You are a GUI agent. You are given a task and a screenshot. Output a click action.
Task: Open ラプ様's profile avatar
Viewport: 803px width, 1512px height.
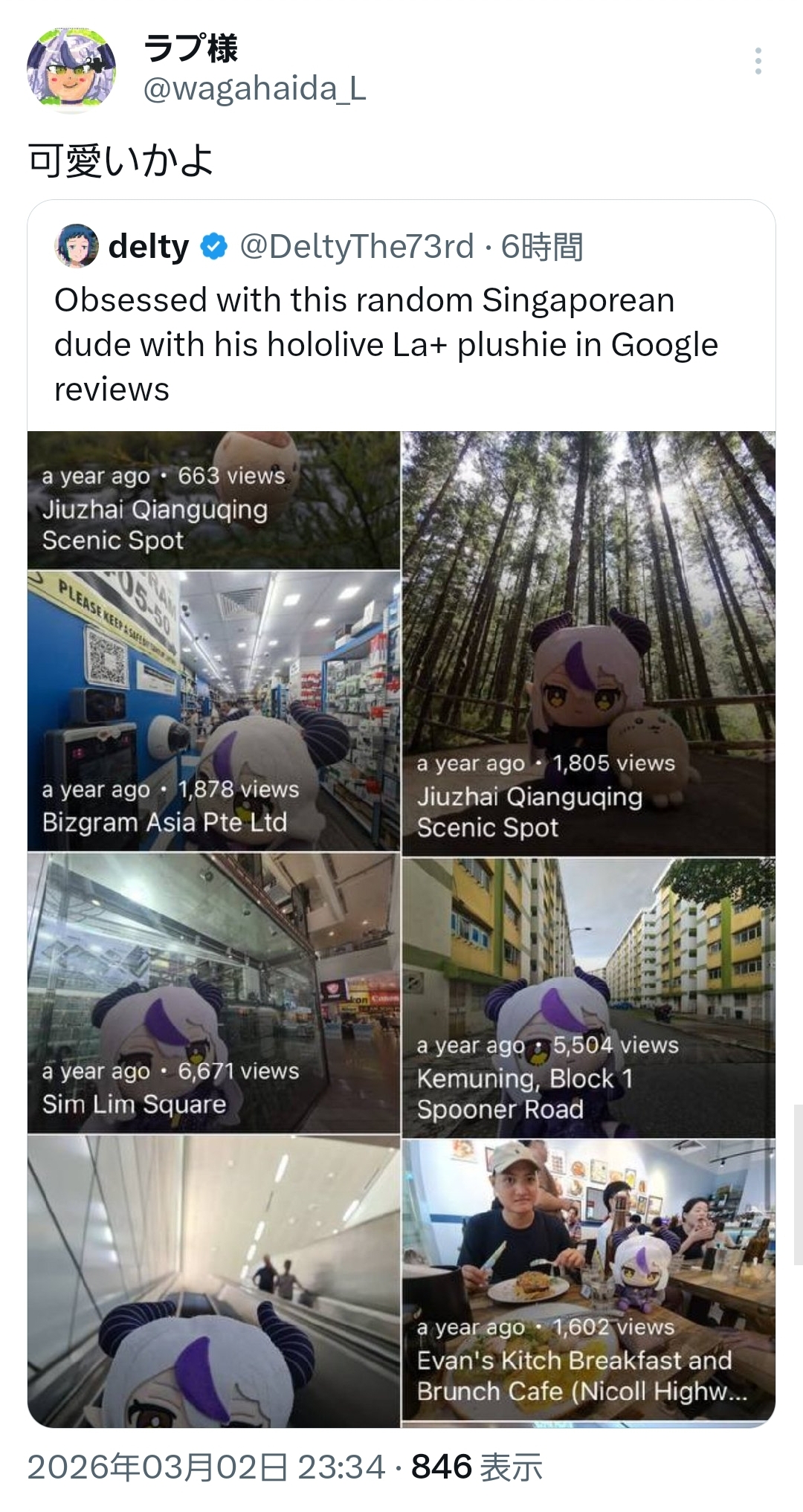coord(71,70)
